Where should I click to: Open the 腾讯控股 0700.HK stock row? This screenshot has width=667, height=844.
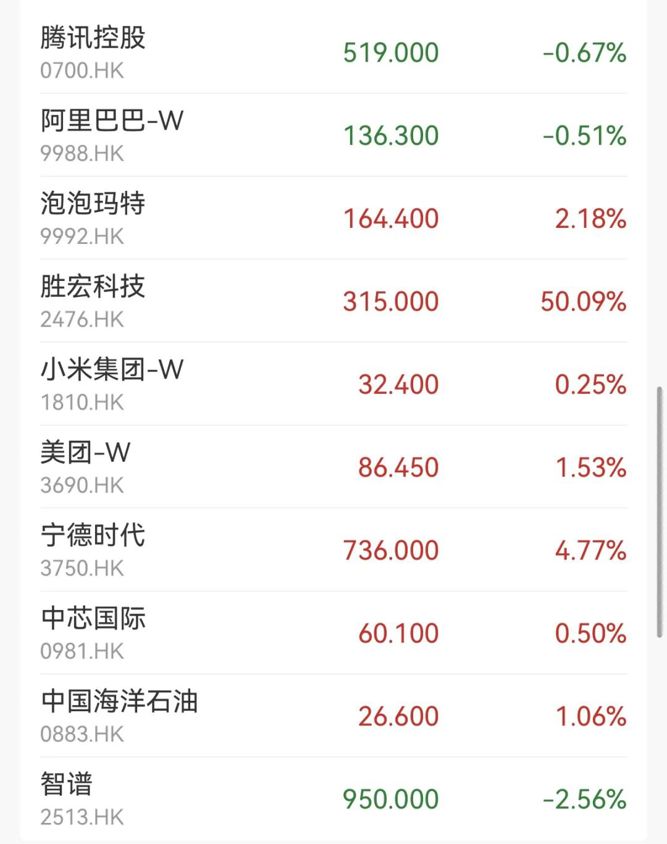(333, 53)
